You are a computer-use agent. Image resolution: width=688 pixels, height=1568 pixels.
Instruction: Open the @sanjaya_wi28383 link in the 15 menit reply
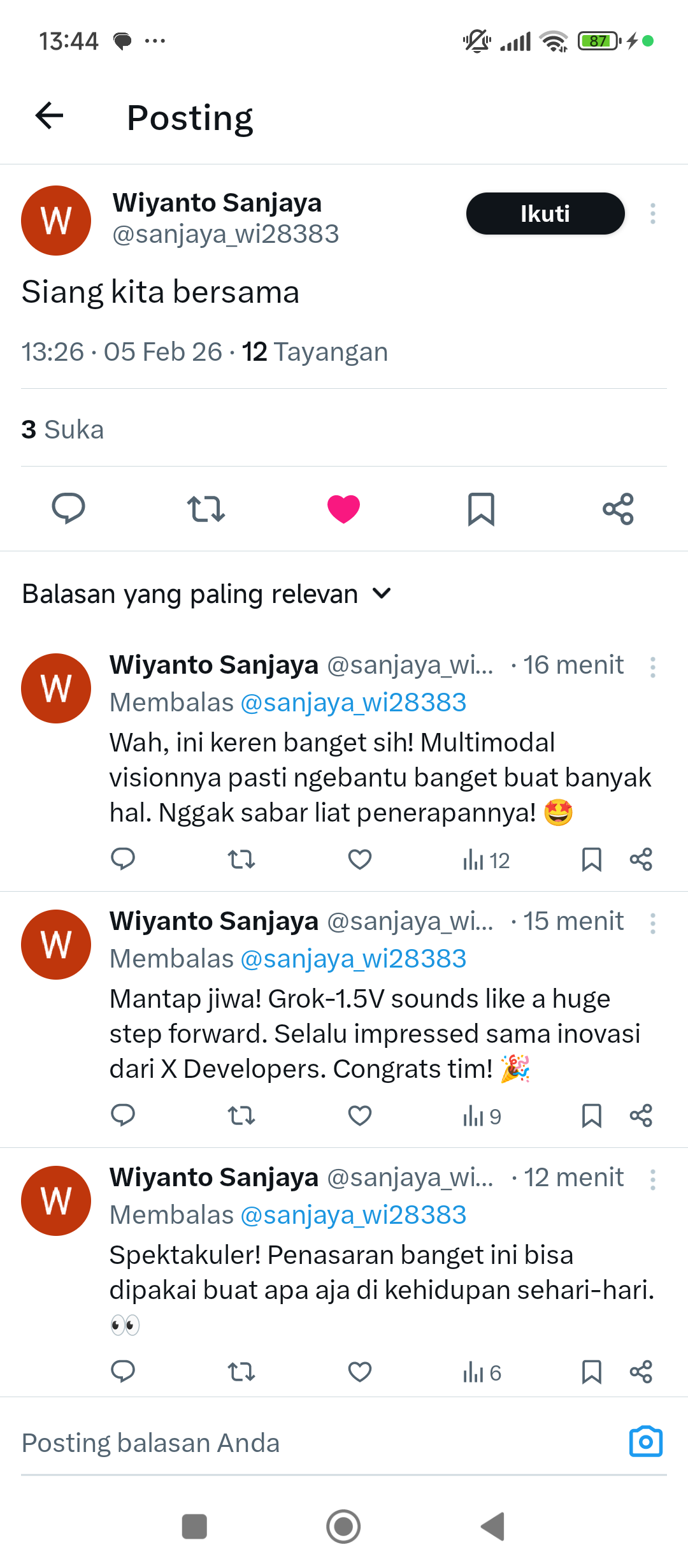click(x=354, y=959)
